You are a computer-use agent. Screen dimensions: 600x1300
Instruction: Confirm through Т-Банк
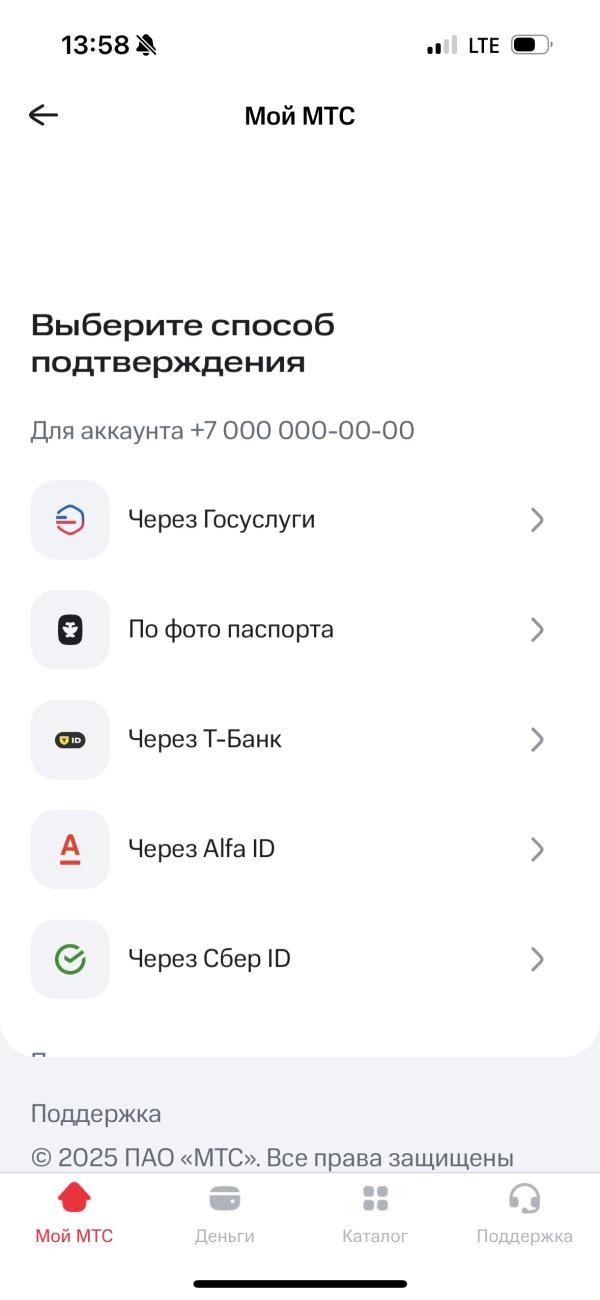pos(290,740)
